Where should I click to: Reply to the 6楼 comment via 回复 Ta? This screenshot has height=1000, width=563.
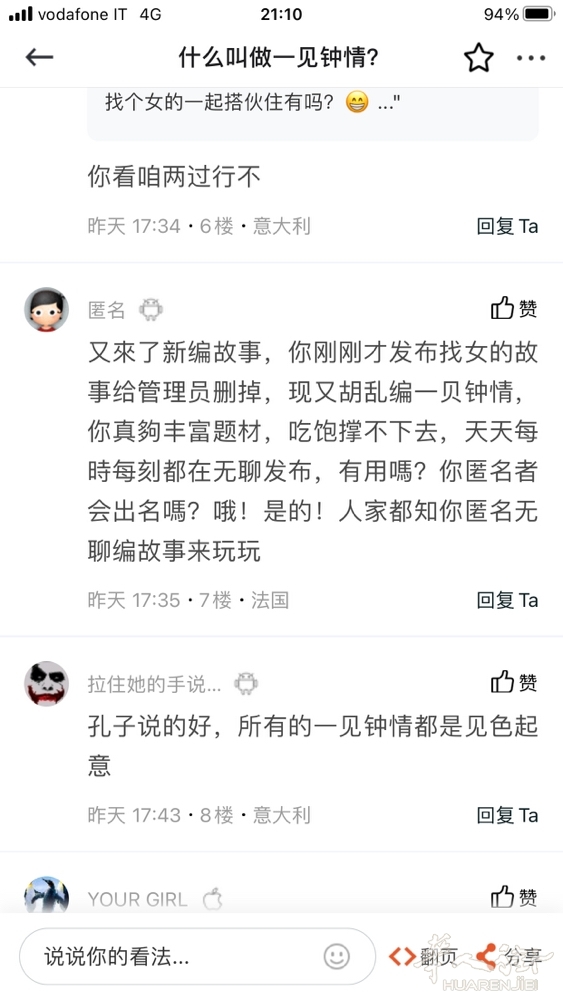click(507, 226)
